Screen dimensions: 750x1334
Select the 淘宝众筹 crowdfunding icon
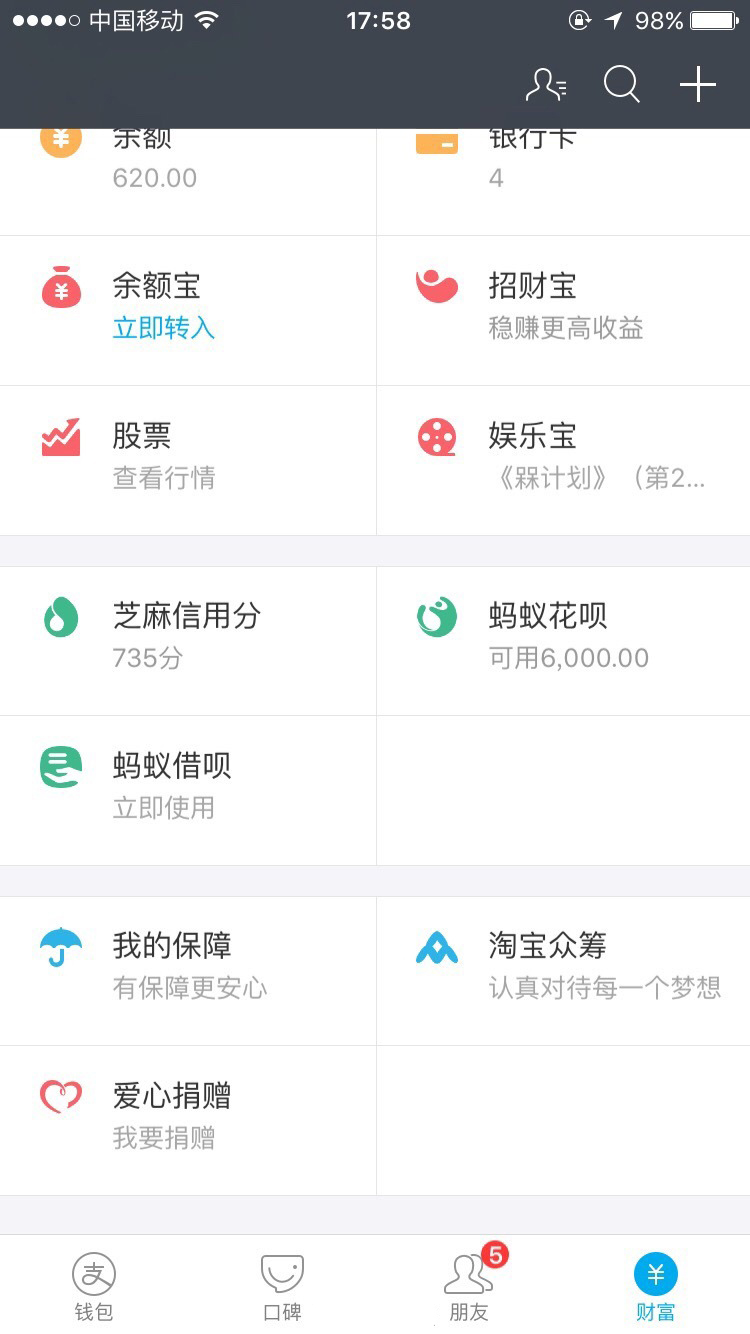pyautogui.click(x=435, y=946)
